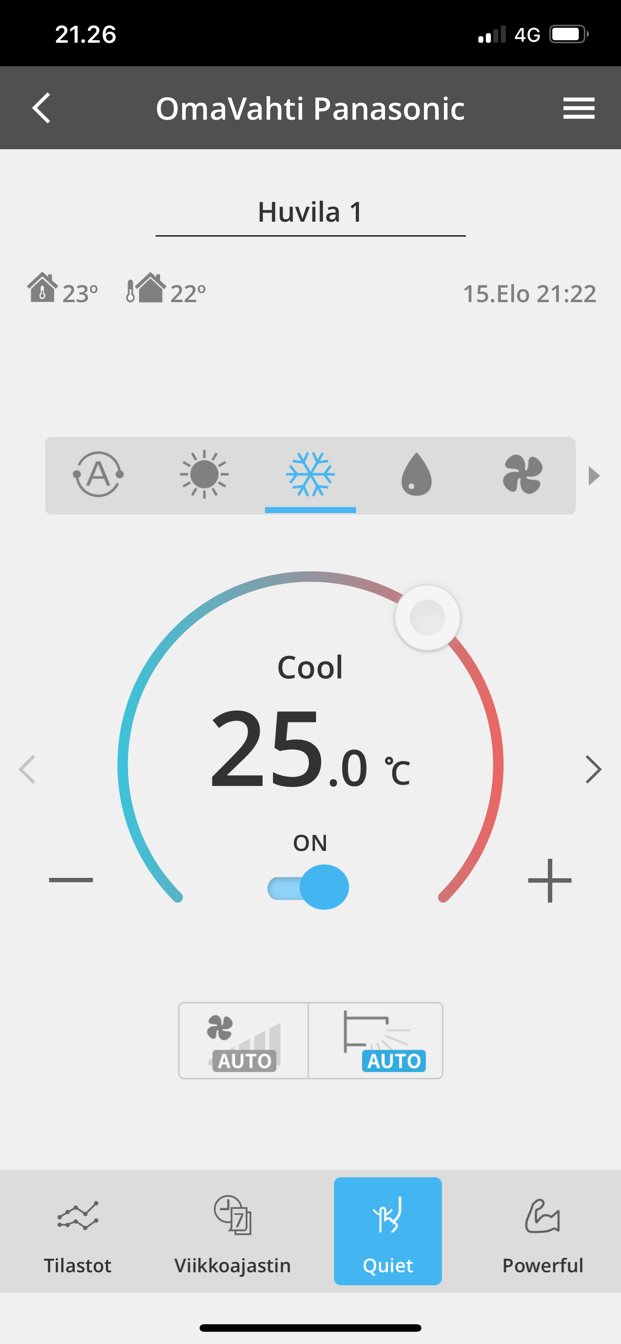
Task: Select Auto operation mode
Action: click(x=98, y=475)
